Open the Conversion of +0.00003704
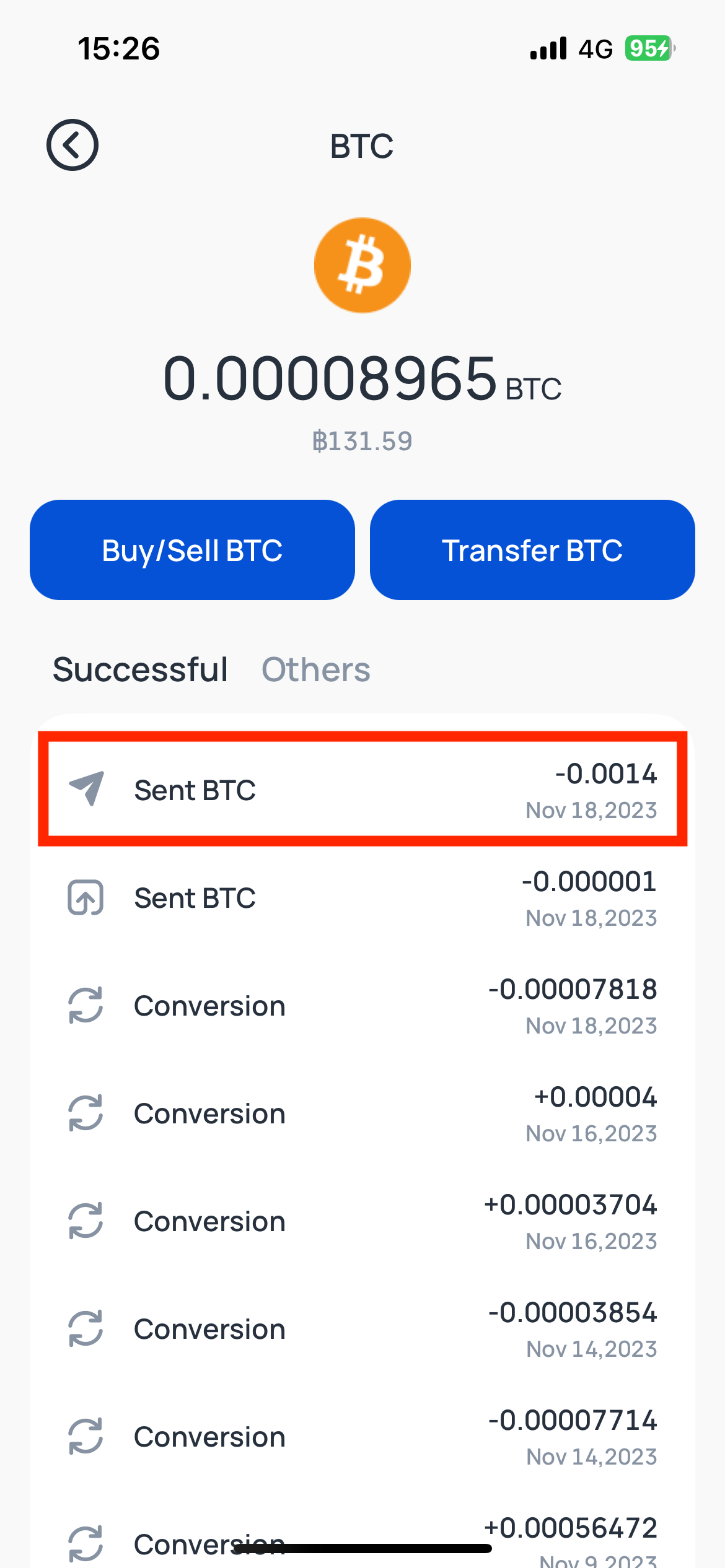Image resolution: width=725 pixels, height=1568 pixels. click(x=362, y=1221)
